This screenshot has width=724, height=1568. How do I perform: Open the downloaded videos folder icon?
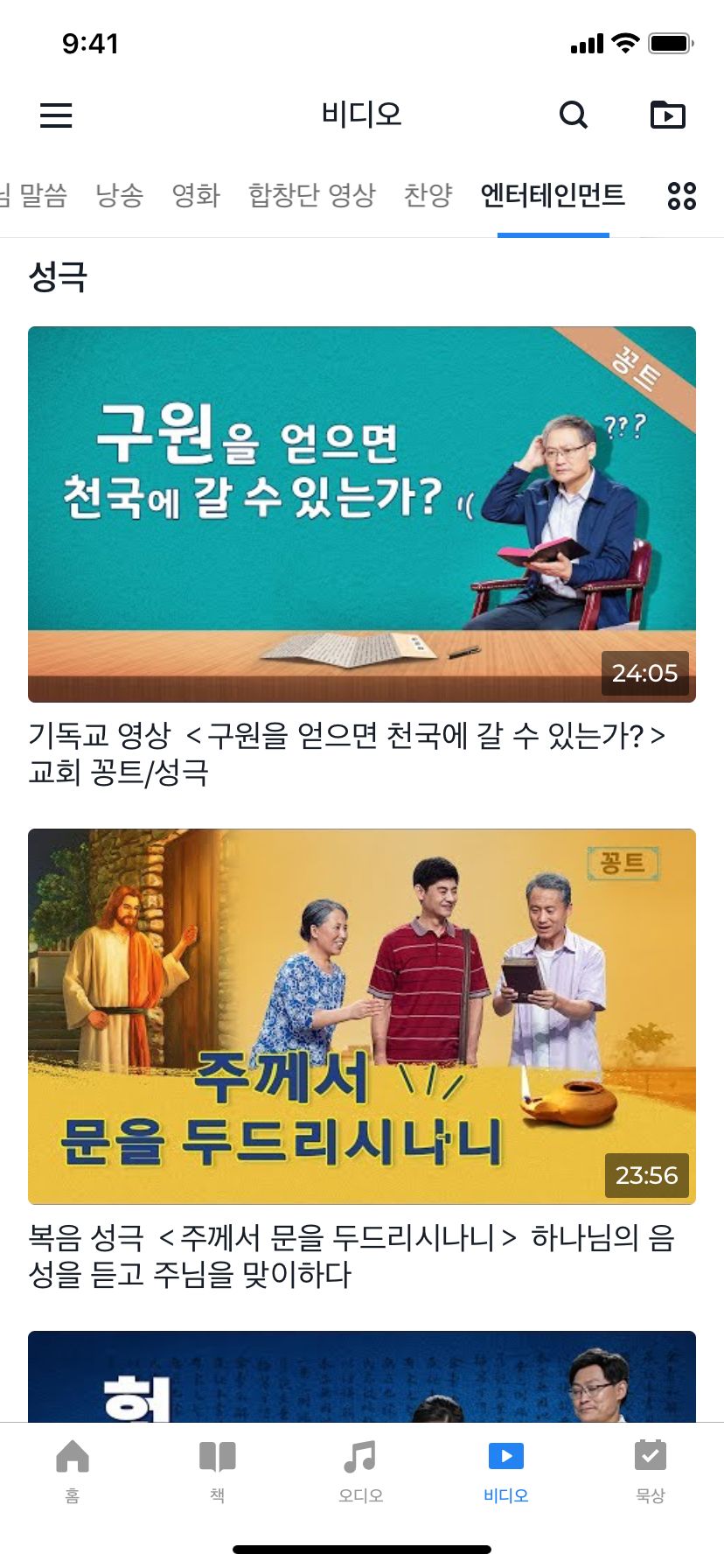coord(667,115)
